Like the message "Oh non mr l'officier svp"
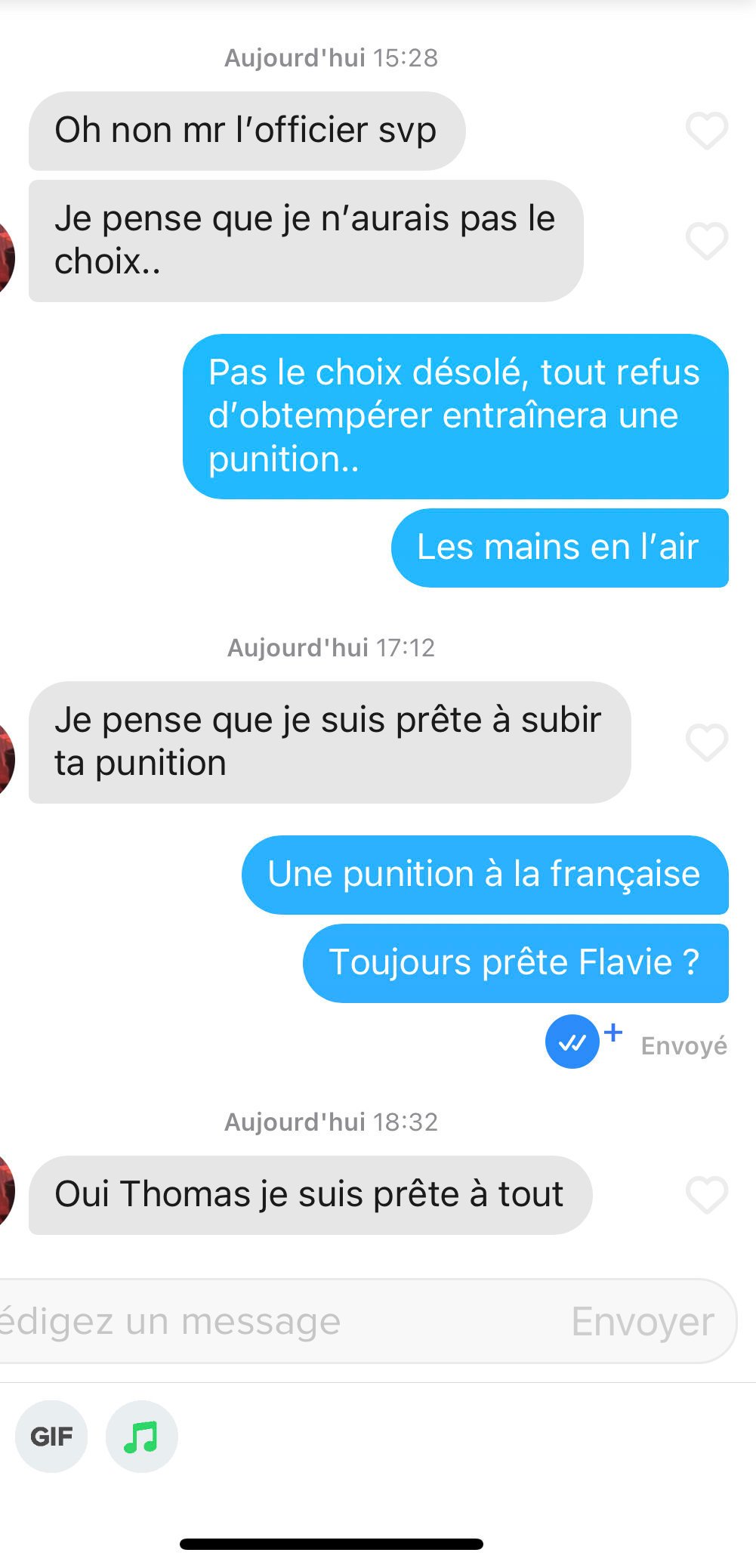Viewport: 756px width, 1568px height. [707, 131]
